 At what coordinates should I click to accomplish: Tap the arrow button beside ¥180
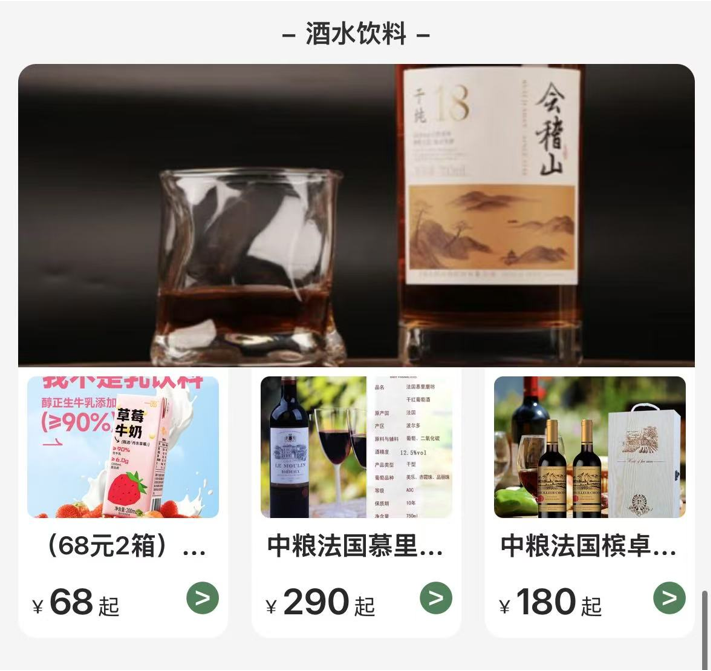click(x=669, y=599)
